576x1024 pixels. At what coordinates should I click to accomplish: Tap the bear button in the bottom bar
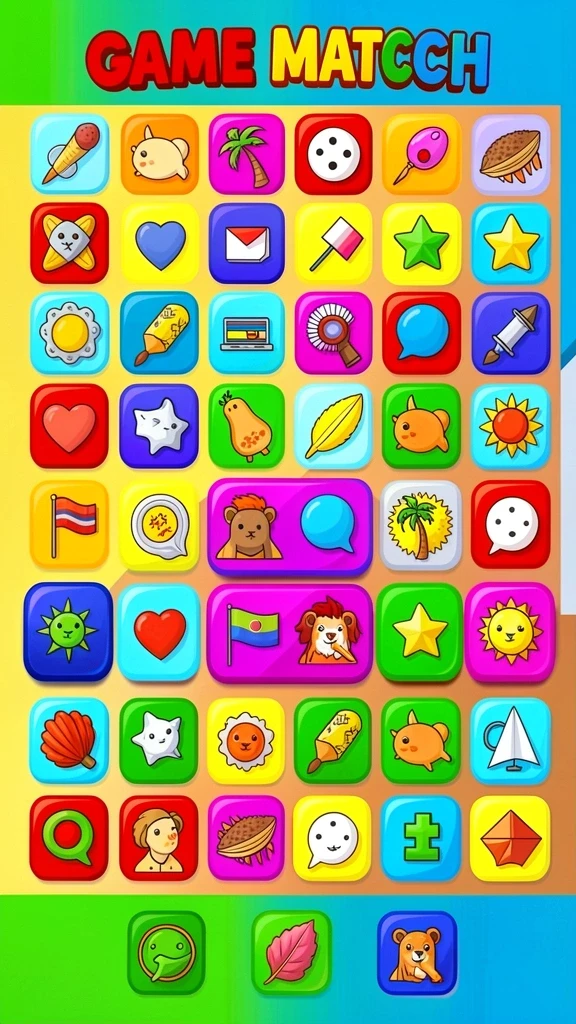tap(417, 952)
